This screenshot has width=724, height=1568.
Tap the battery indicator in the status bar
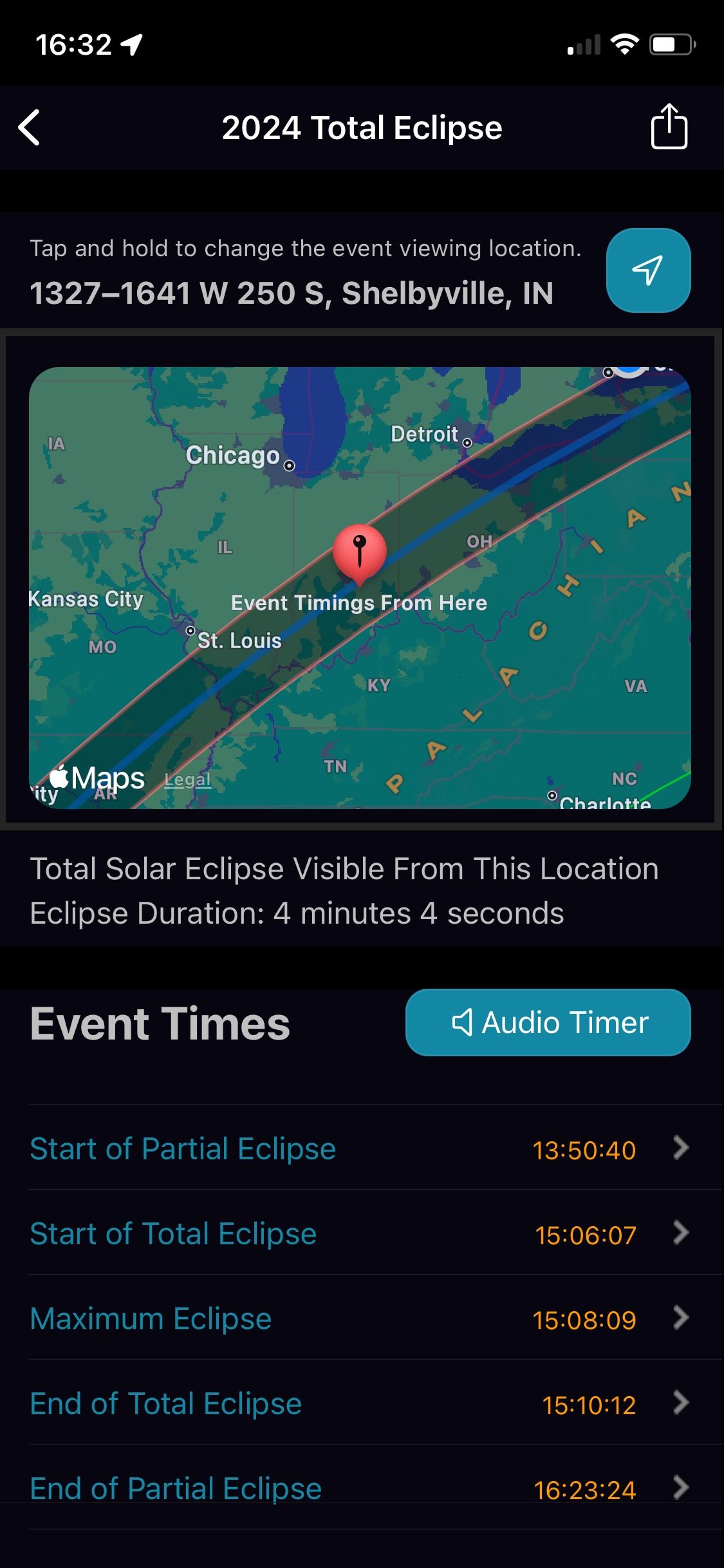669,42
